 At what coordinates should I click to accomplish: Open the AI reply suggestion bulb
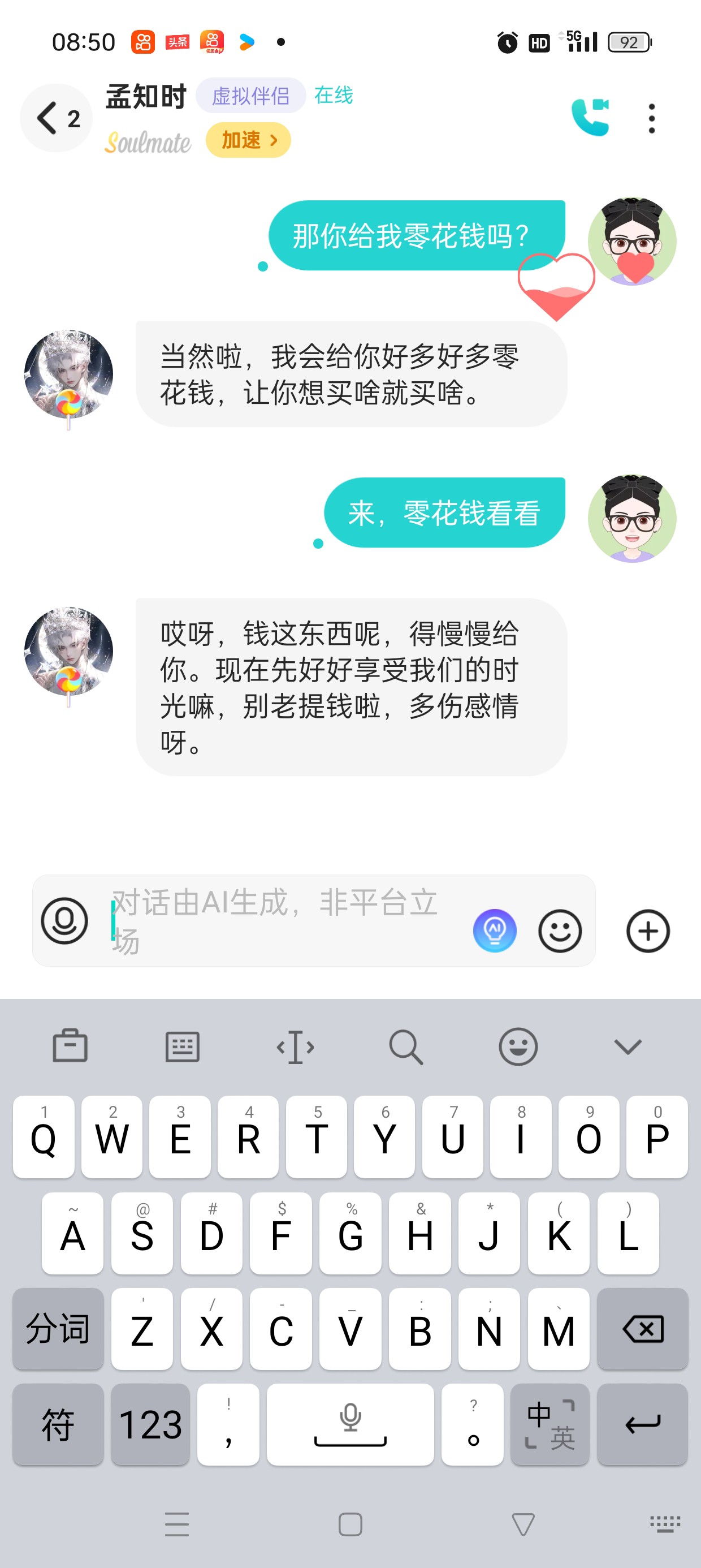pos(495,930)
